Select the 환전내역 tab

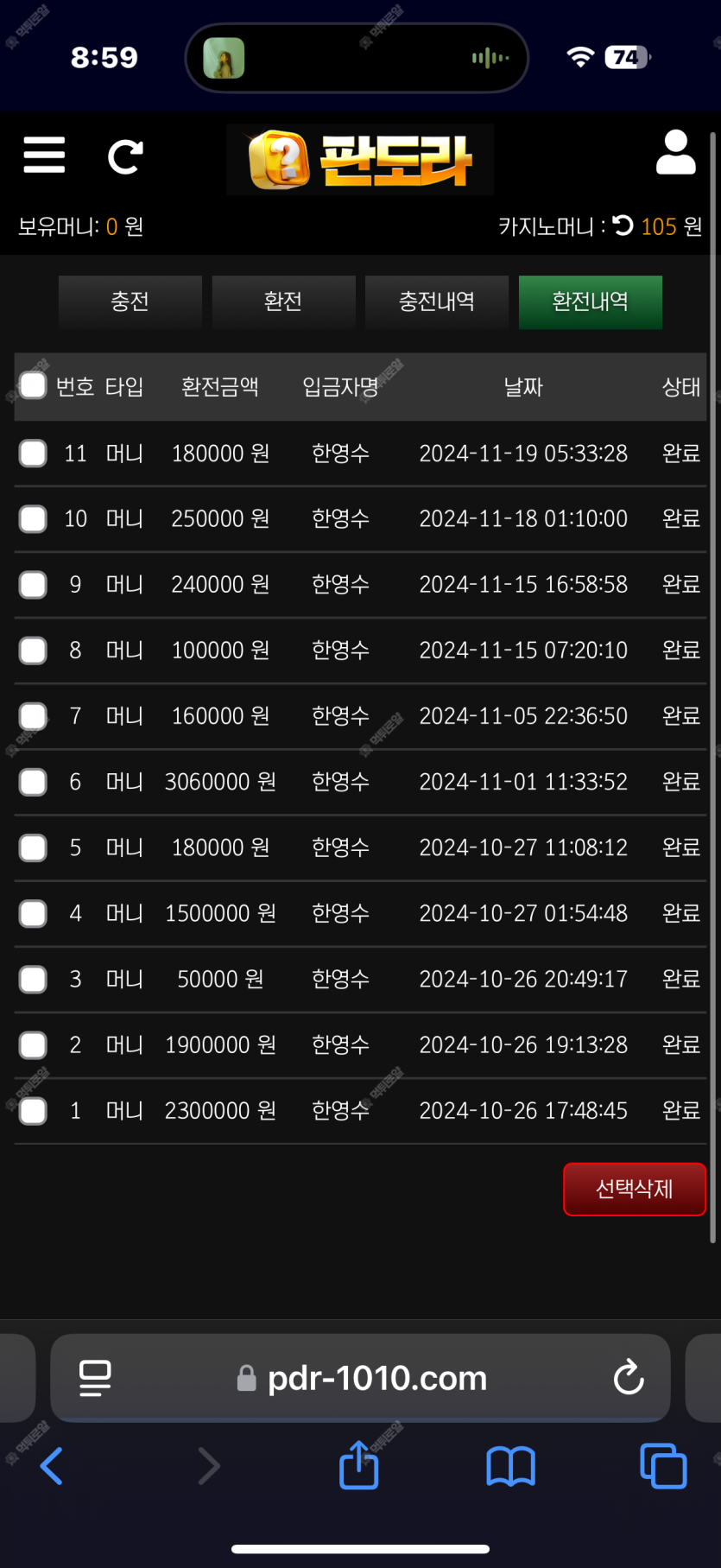click(x=591, y=302)
